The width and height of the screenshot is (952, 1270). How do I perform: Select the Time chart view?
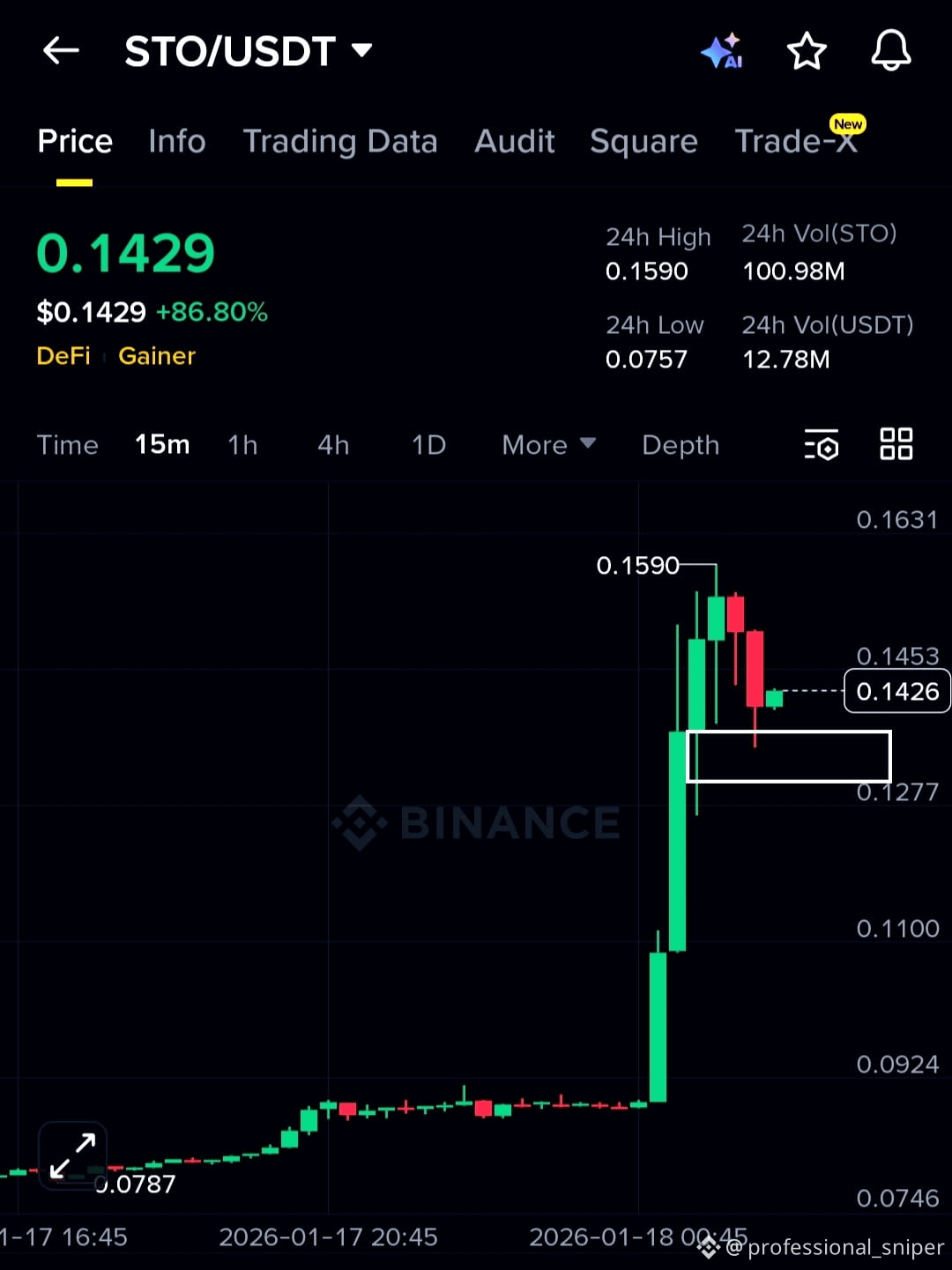tap(67, 445)
